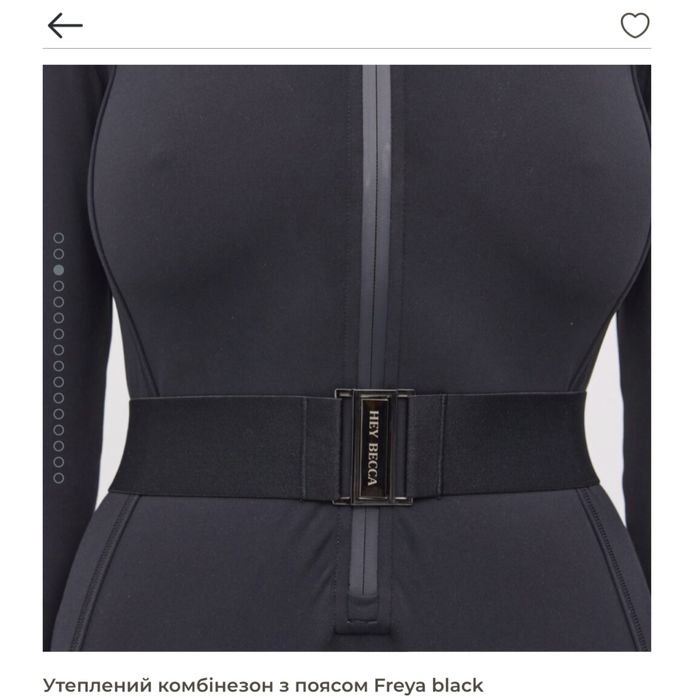Add Freya black jumpsuit to favorites

[635, 25]
